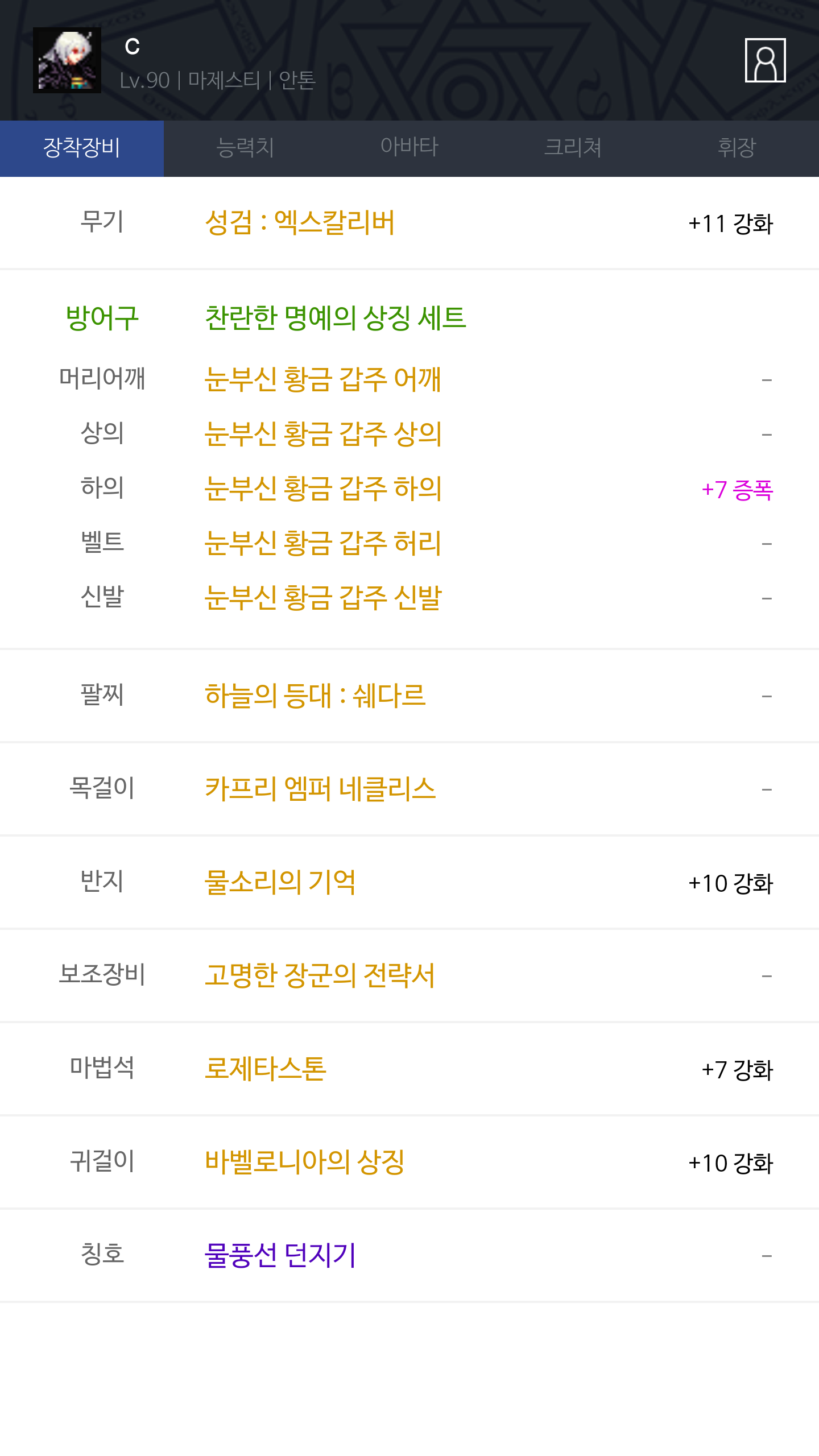Open bracelet 하늘의 등대 : 쉐다르

point(315,695)
